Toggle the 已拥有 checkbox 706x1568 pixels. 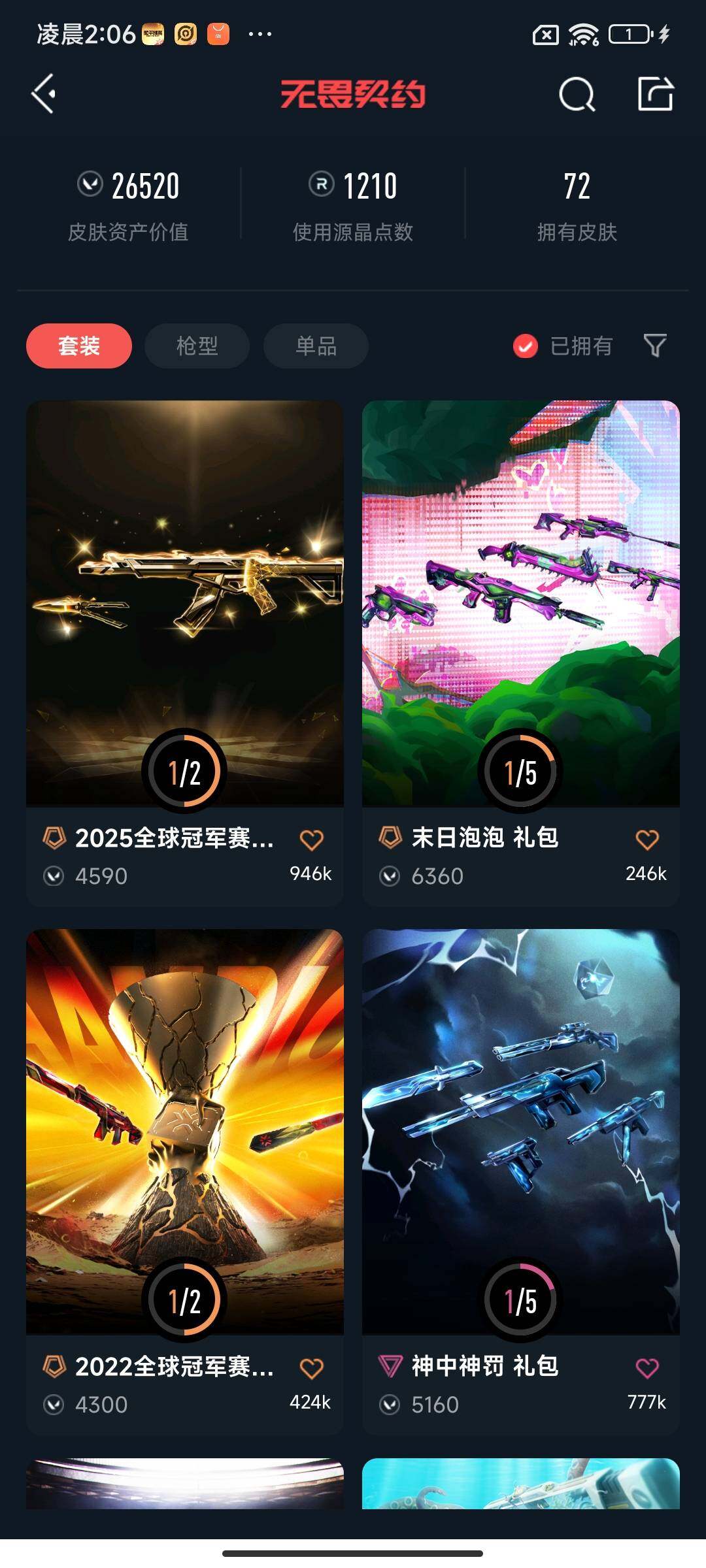pyautogui.click(x=526, y=346)
